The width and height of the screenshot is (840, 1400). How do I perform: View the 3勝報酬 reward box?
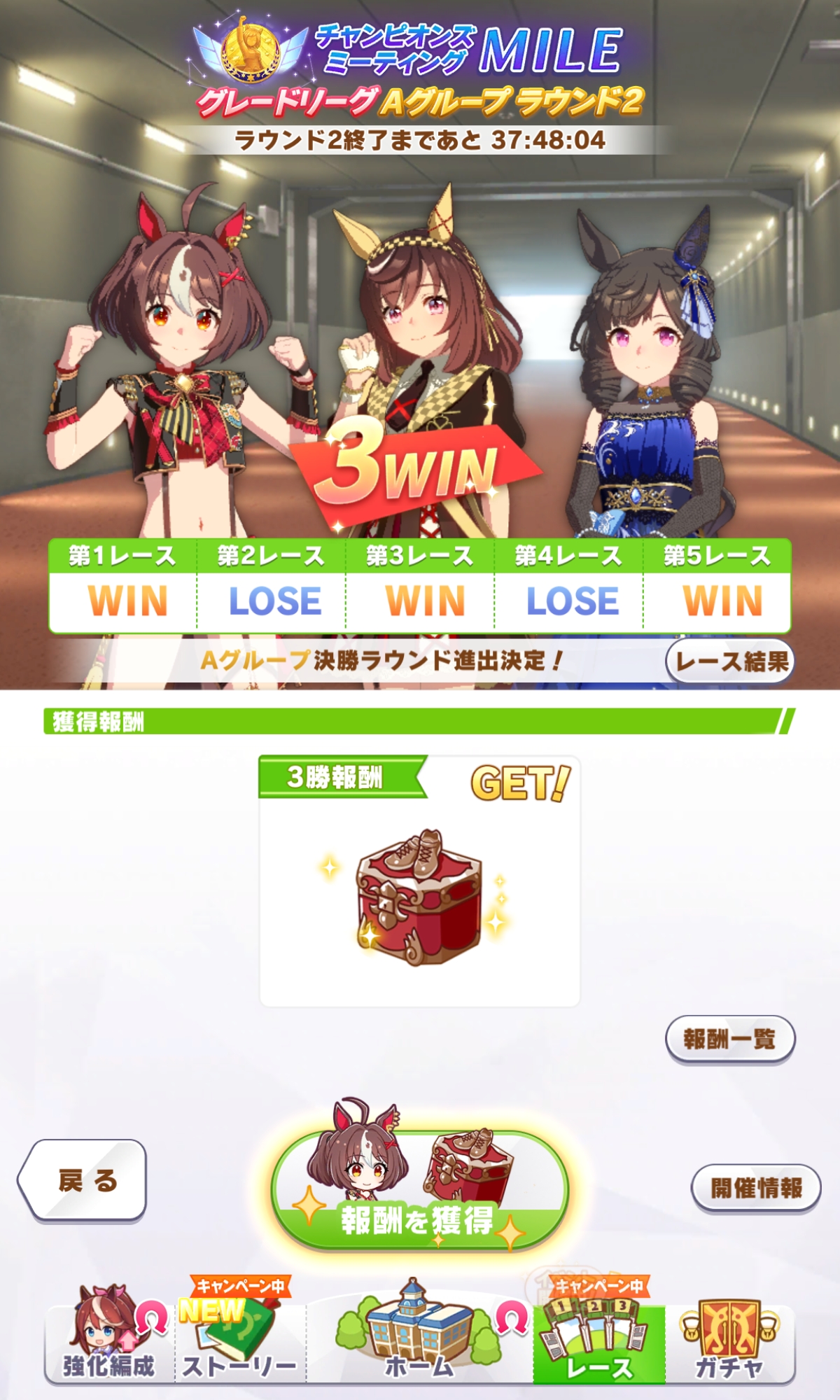pos(419,898)
